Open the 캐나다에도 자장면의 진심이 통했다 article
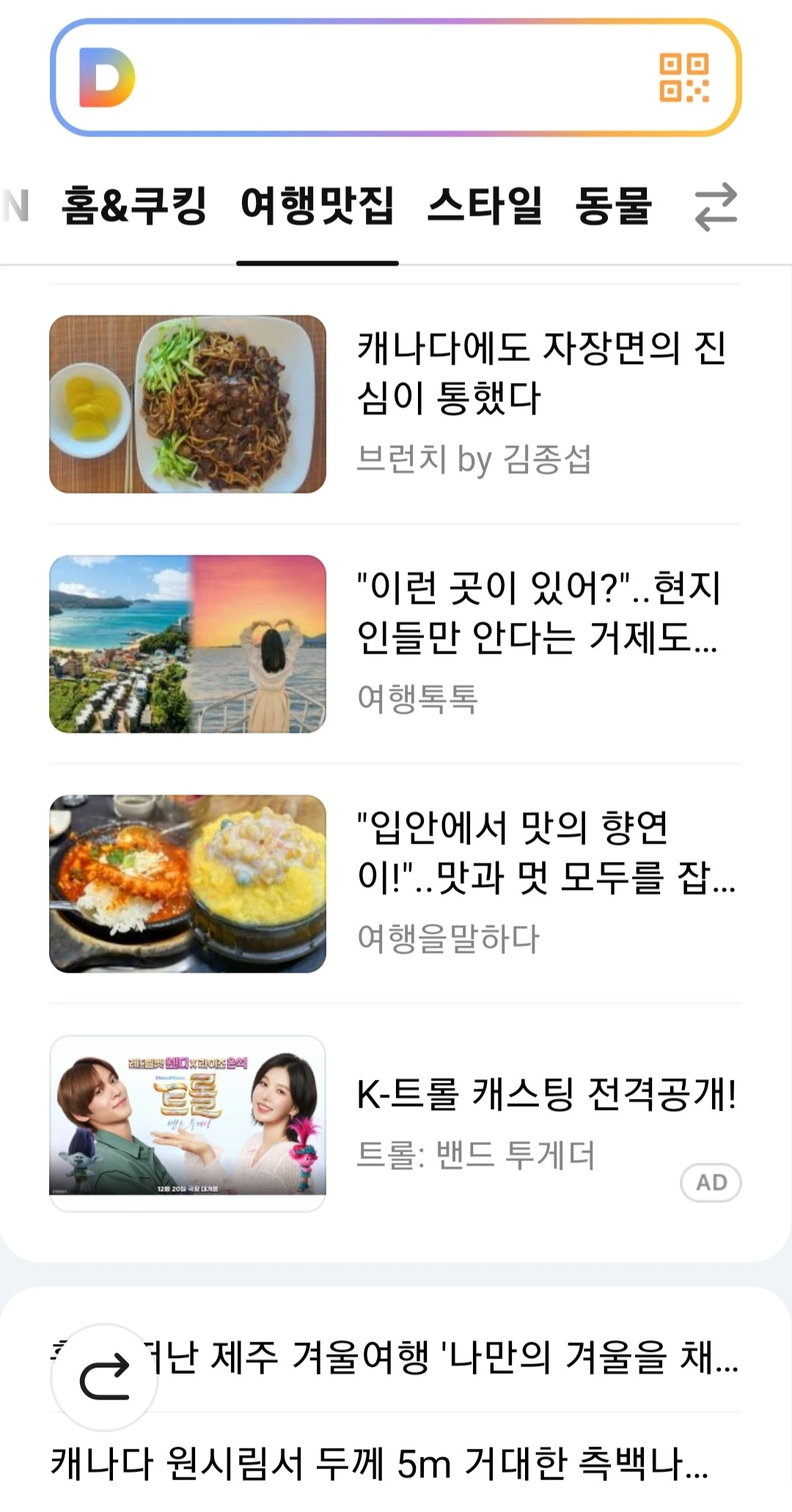 (x=395, y=404)
